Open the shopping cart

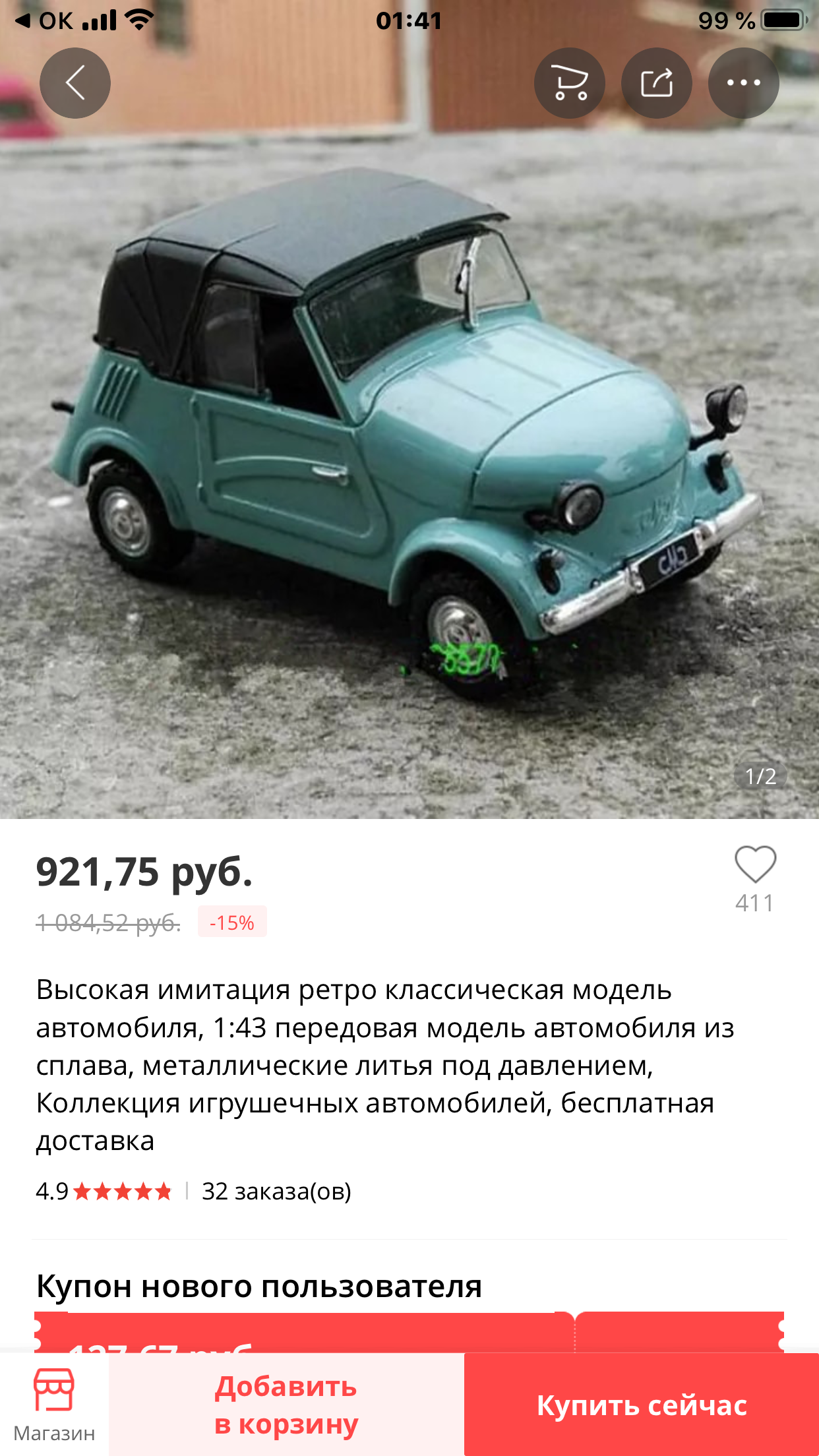570,83
